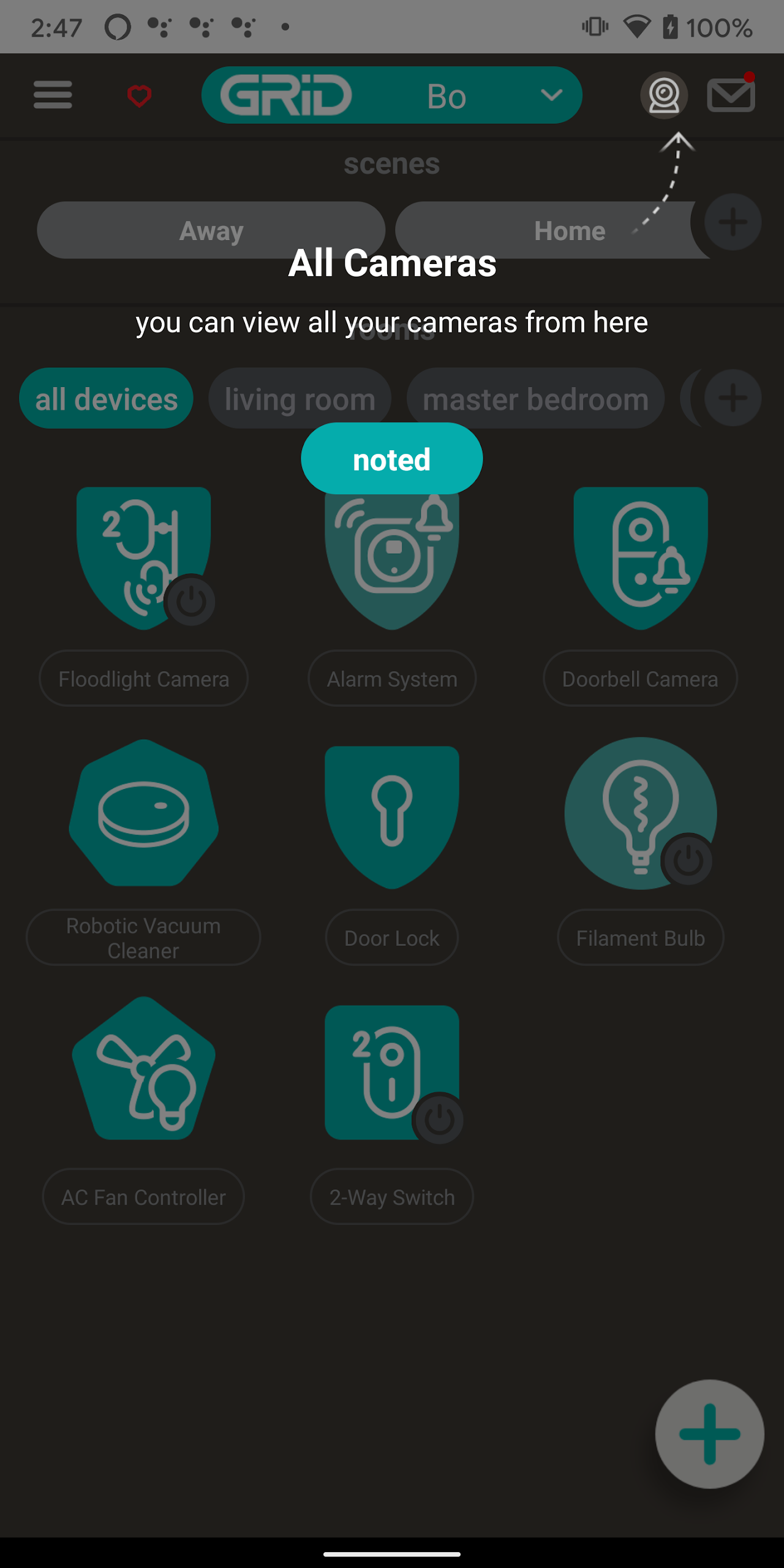Image resolution: width=784 pixels, height=1568 pixels.
Task: Select the Robotic Vacuum Cleaner icon
Action: 144,815
